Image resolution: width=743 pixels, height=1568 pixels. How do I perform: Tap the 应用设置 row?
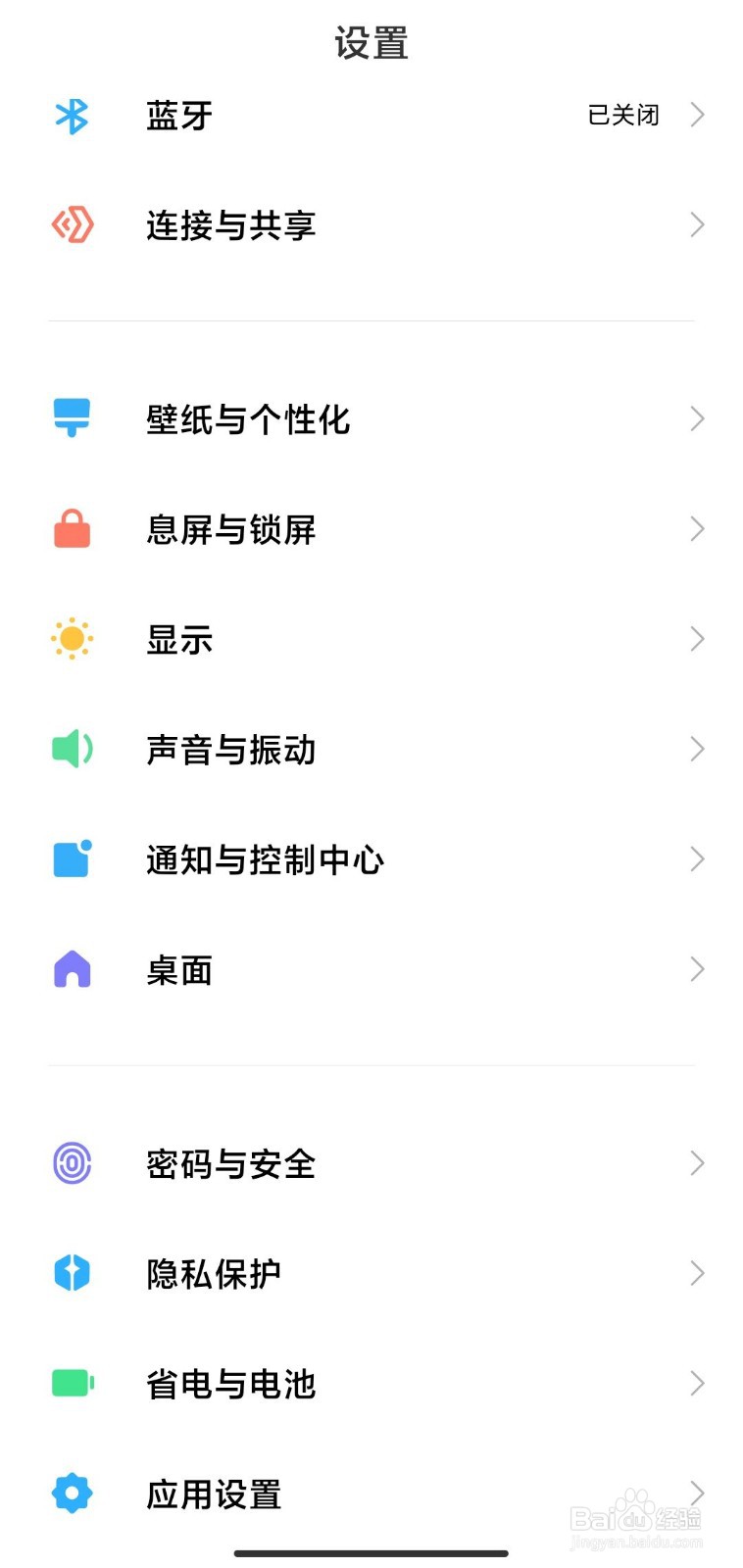(371, 1494)
